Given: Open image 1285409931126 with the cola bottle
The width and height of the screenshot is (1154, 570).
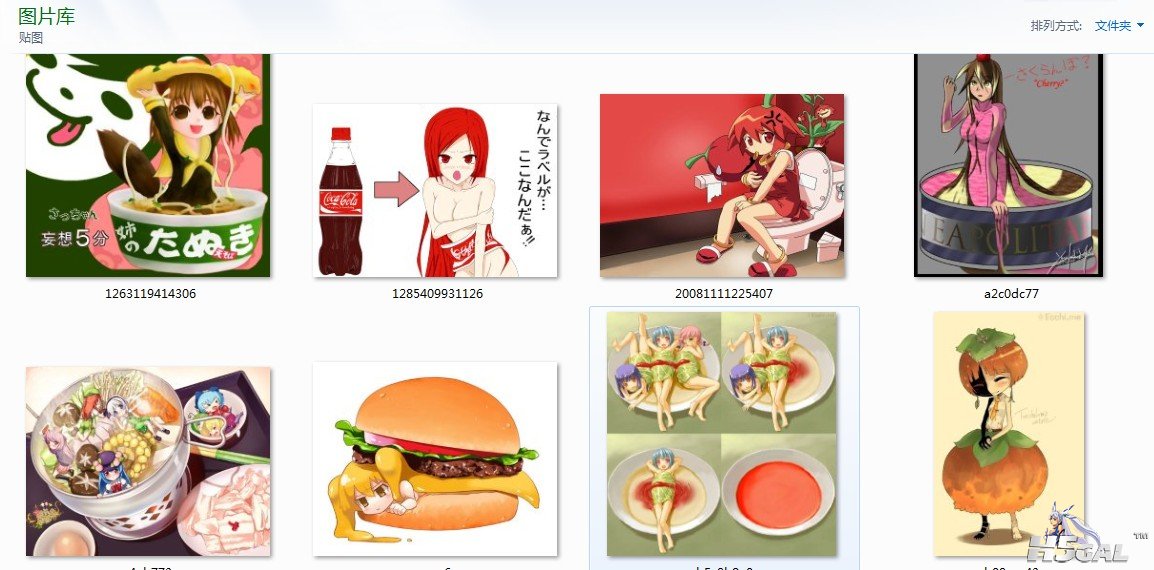Looking at the screenshot, I should (x=435, y=190).
